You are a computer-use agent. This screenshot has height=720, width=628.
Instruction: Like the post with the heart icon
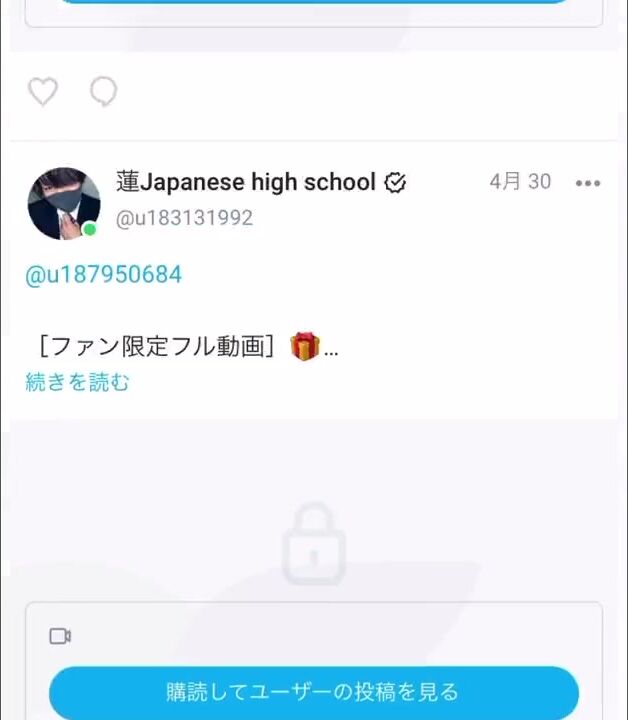pyautogui.click(x=43, y=91)
